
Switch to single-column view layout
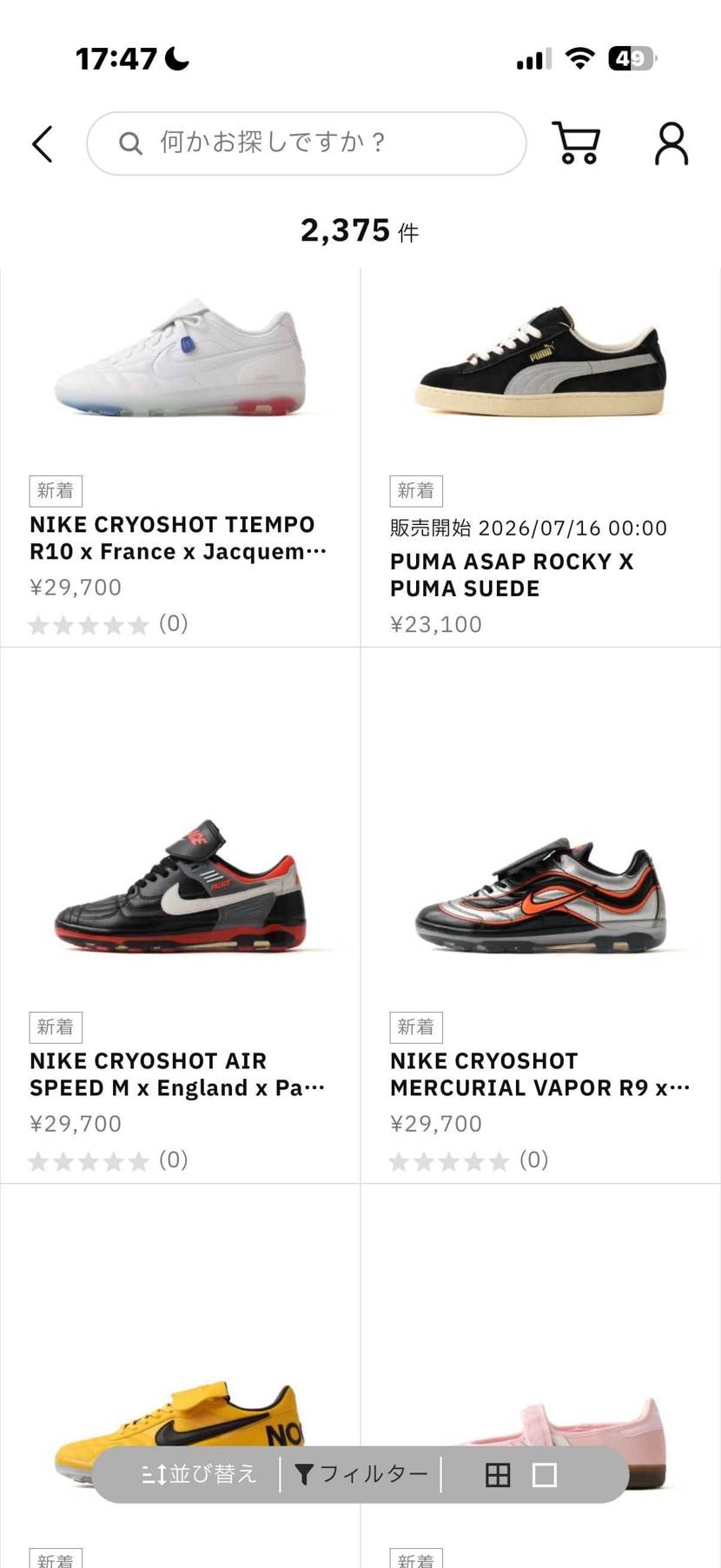pos(545,1475)
